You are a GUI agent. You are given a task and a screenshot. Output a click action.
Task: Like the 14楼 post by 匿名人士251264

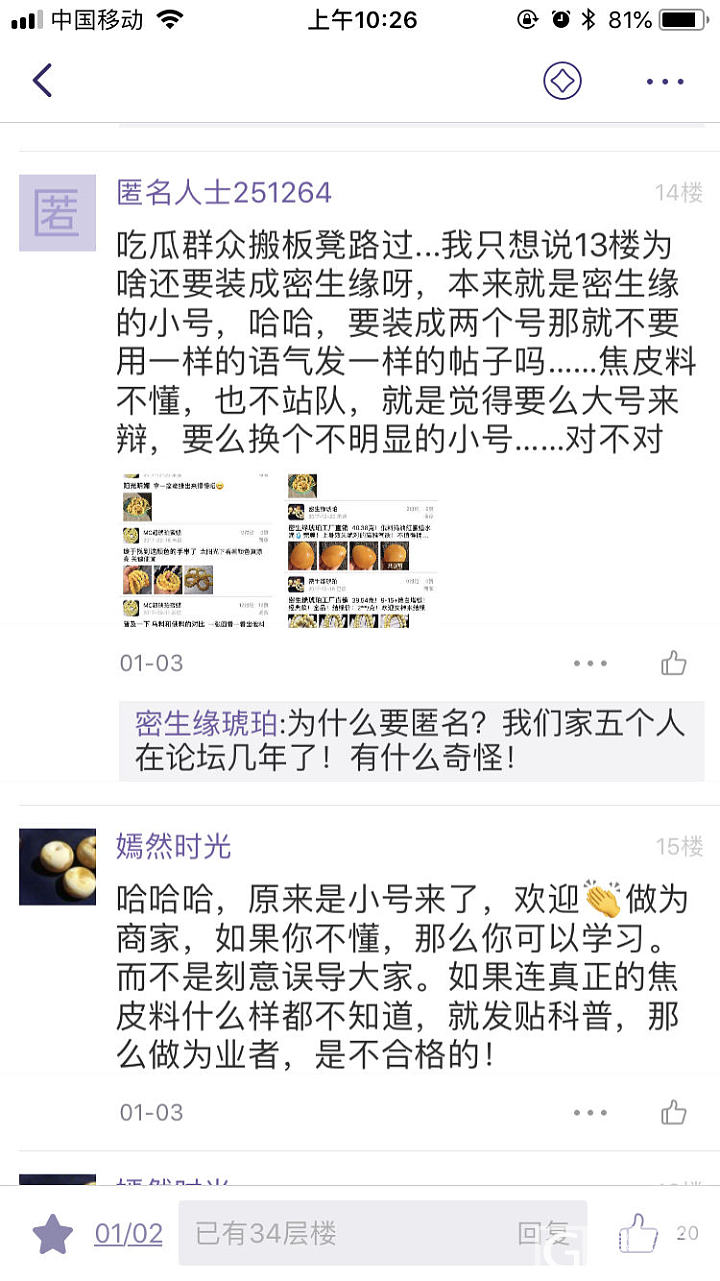(674, 663)
